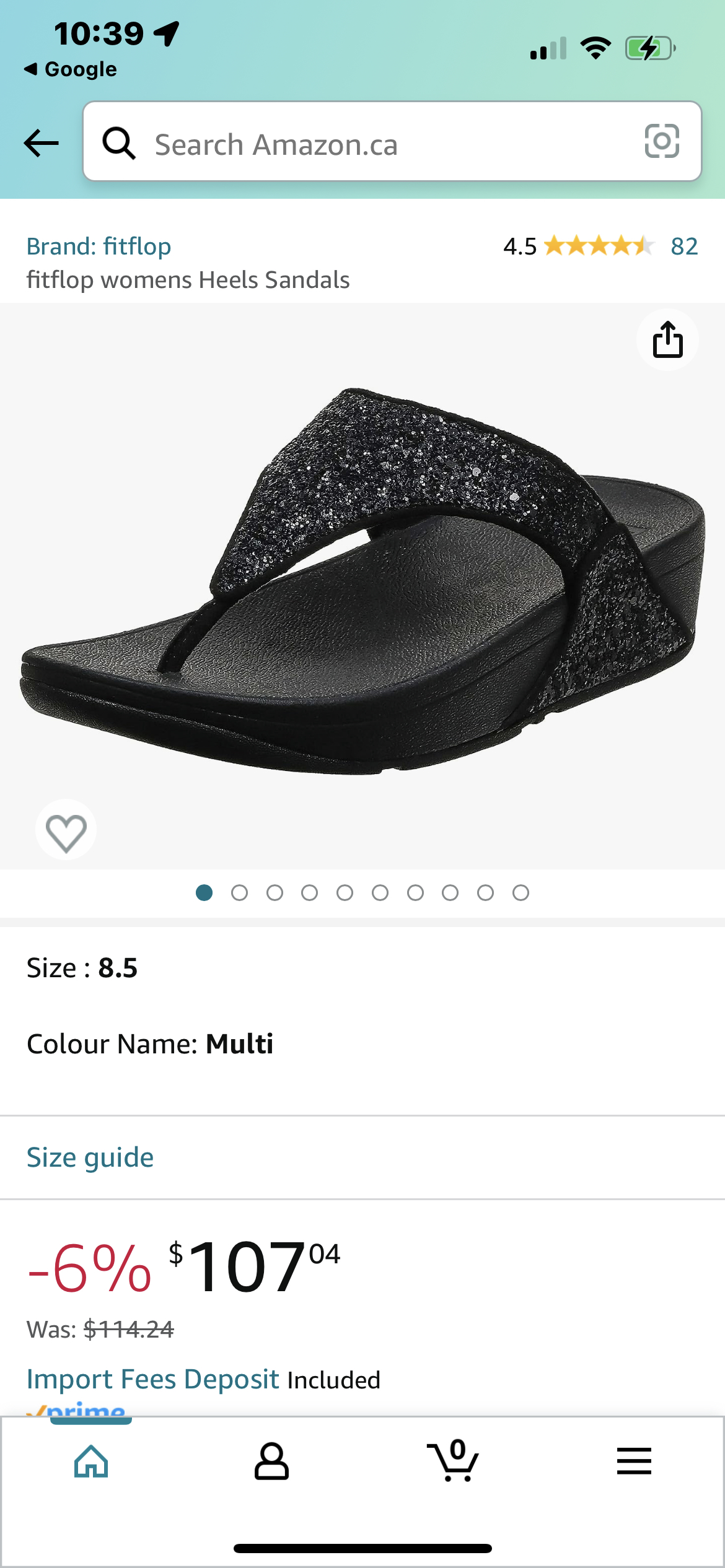This screenshot has width=725, height=1568.
Task: Jump to the second image dot
Action: (239, 892)
